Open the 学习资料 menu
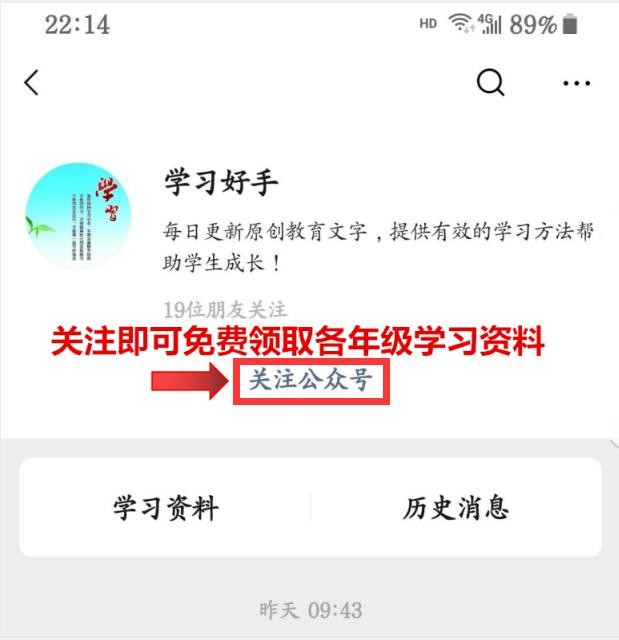The image size is (619, 640). tap(165, 507)
